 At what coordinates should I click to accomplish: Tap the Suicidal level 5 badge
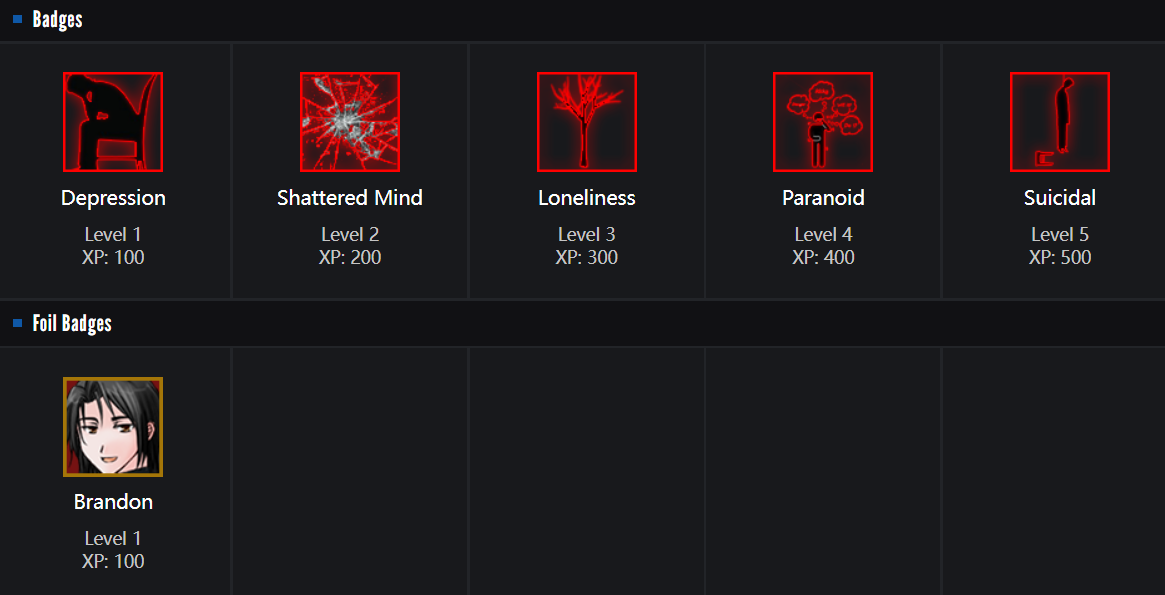(1060, 122)
